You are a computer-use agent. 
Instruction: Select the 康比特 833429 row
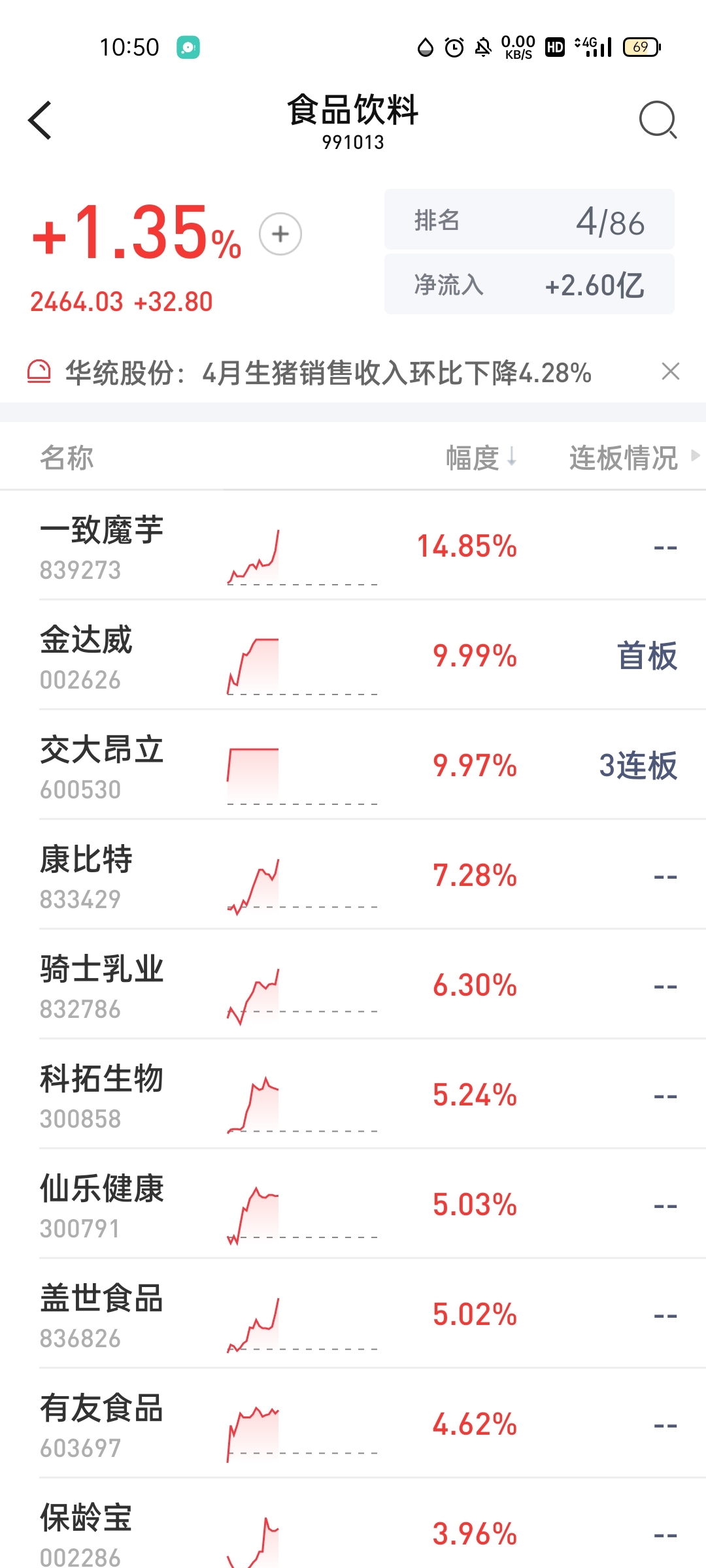coord(353,875)
